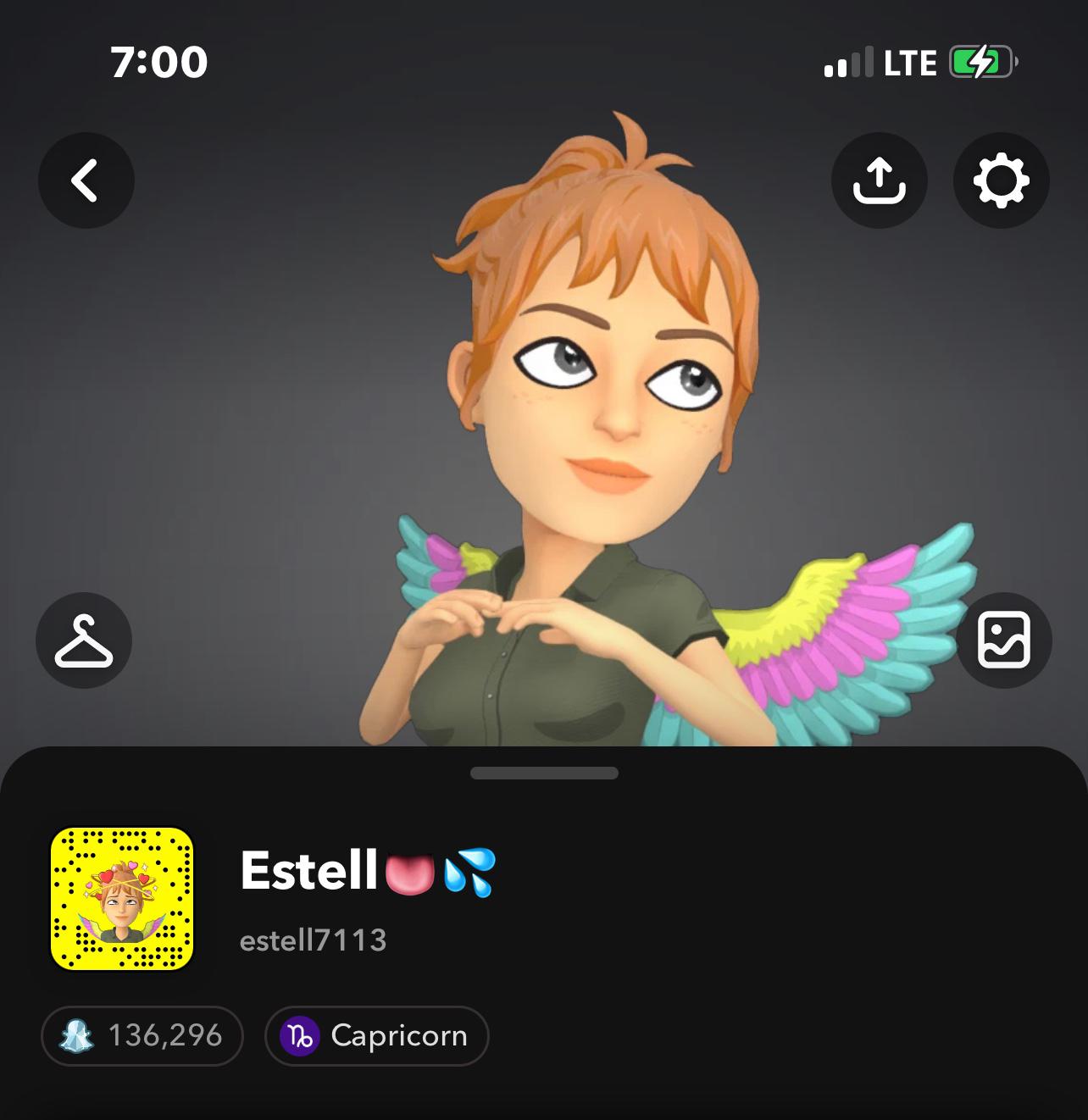Open the Capricorn zodiac chip
Image resolution: width=1088 pixels, height=1120 pixels.
click(376, 1035)
